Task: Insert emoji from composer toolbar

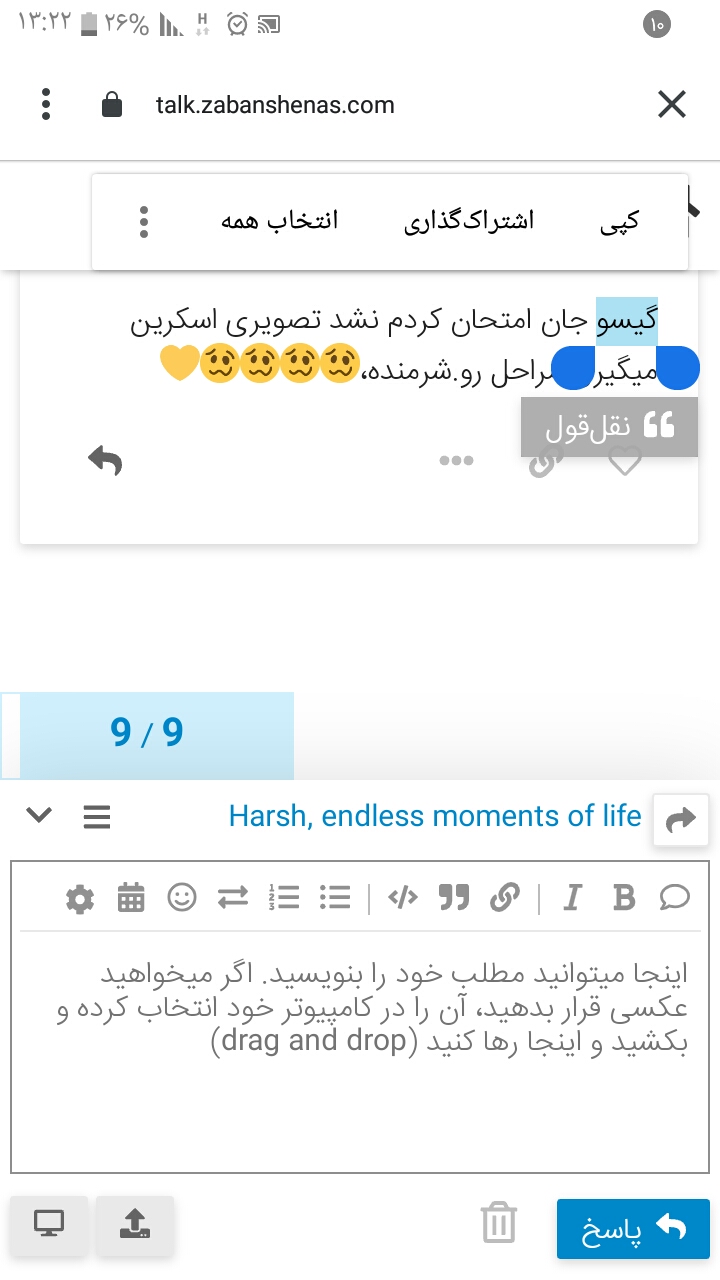Action: pos(182,898)
